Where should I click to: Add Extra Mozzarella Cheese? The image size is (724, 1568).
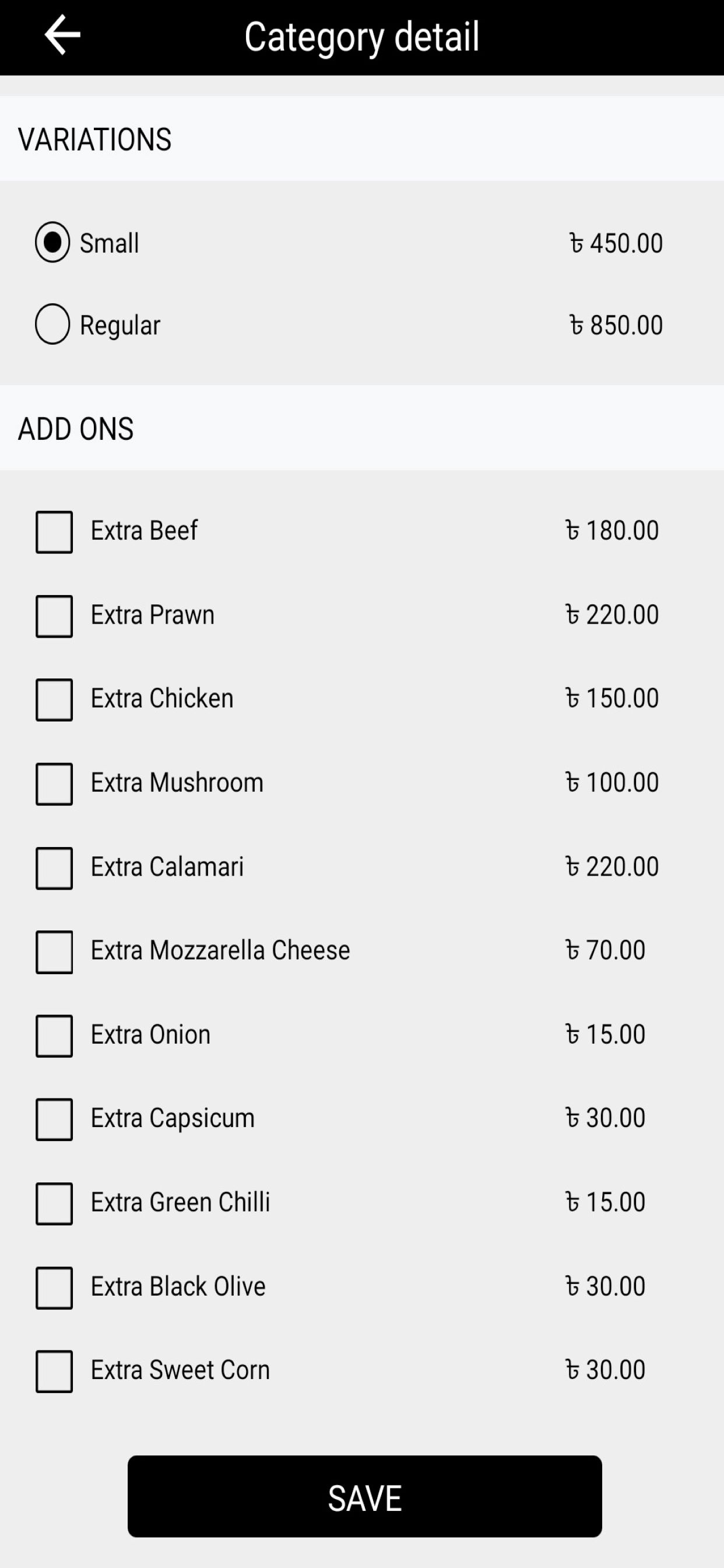(54, 952)
